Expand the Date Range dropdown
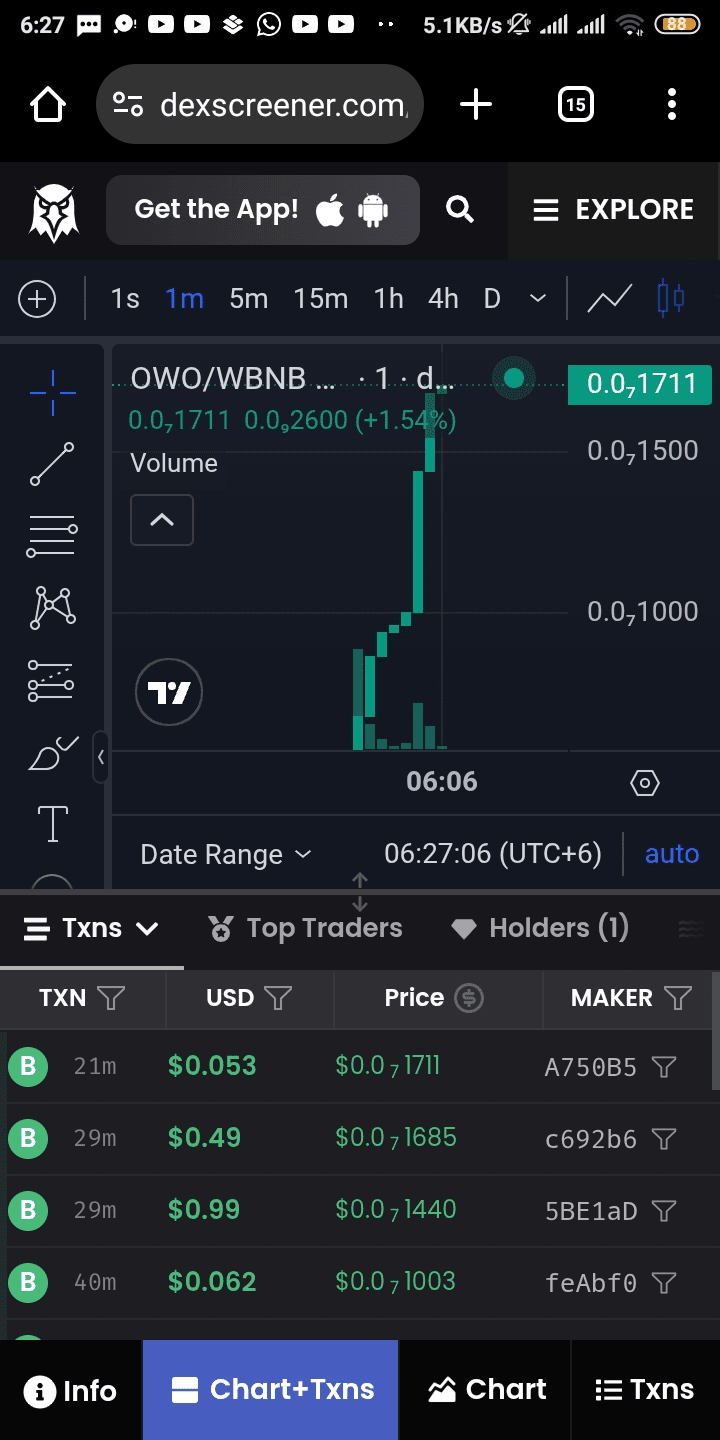The image size is (720, 1440). [226, 855]
